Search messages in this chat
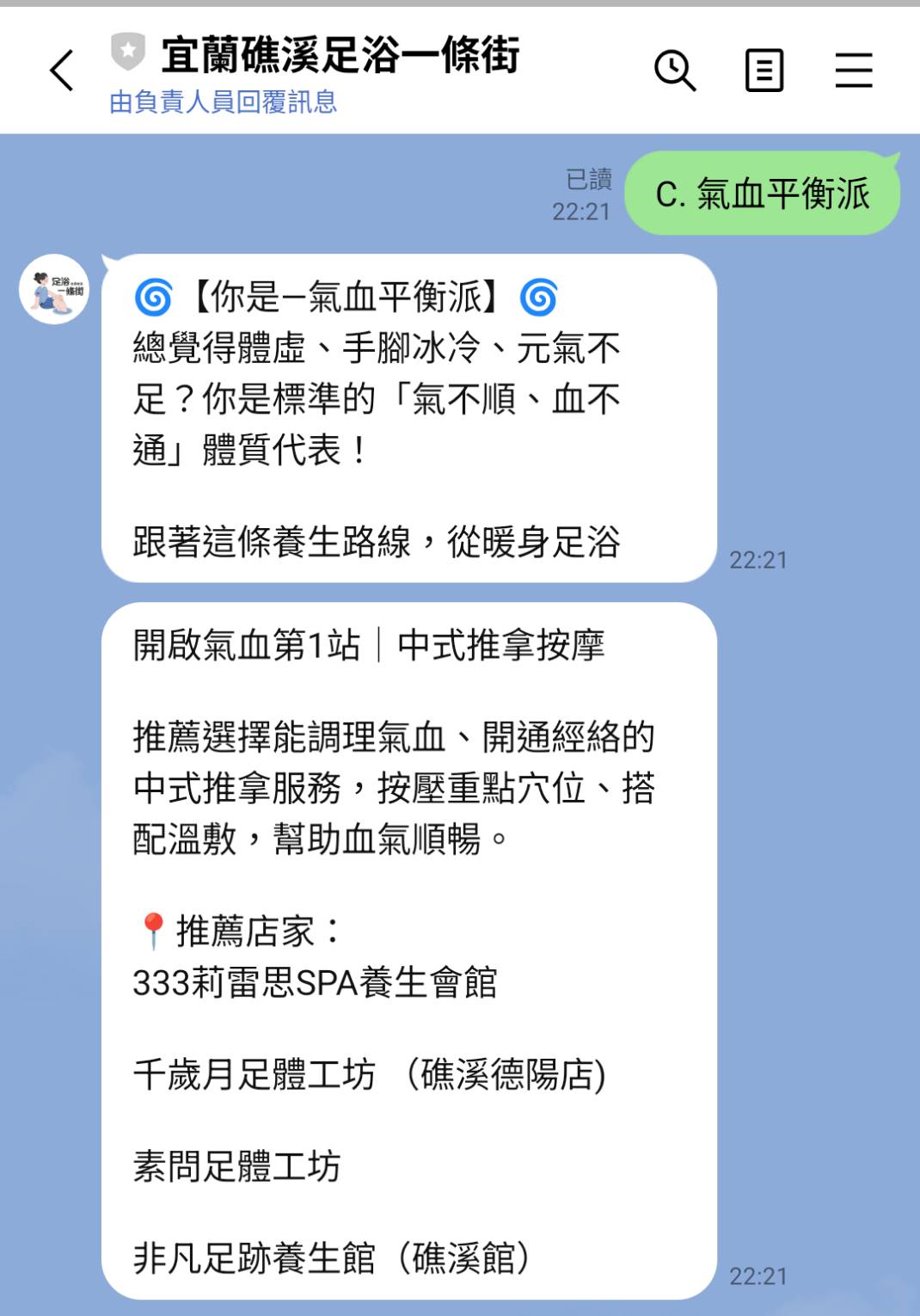The width and height of the screenshot is (920, 1316). pos(675,71)
